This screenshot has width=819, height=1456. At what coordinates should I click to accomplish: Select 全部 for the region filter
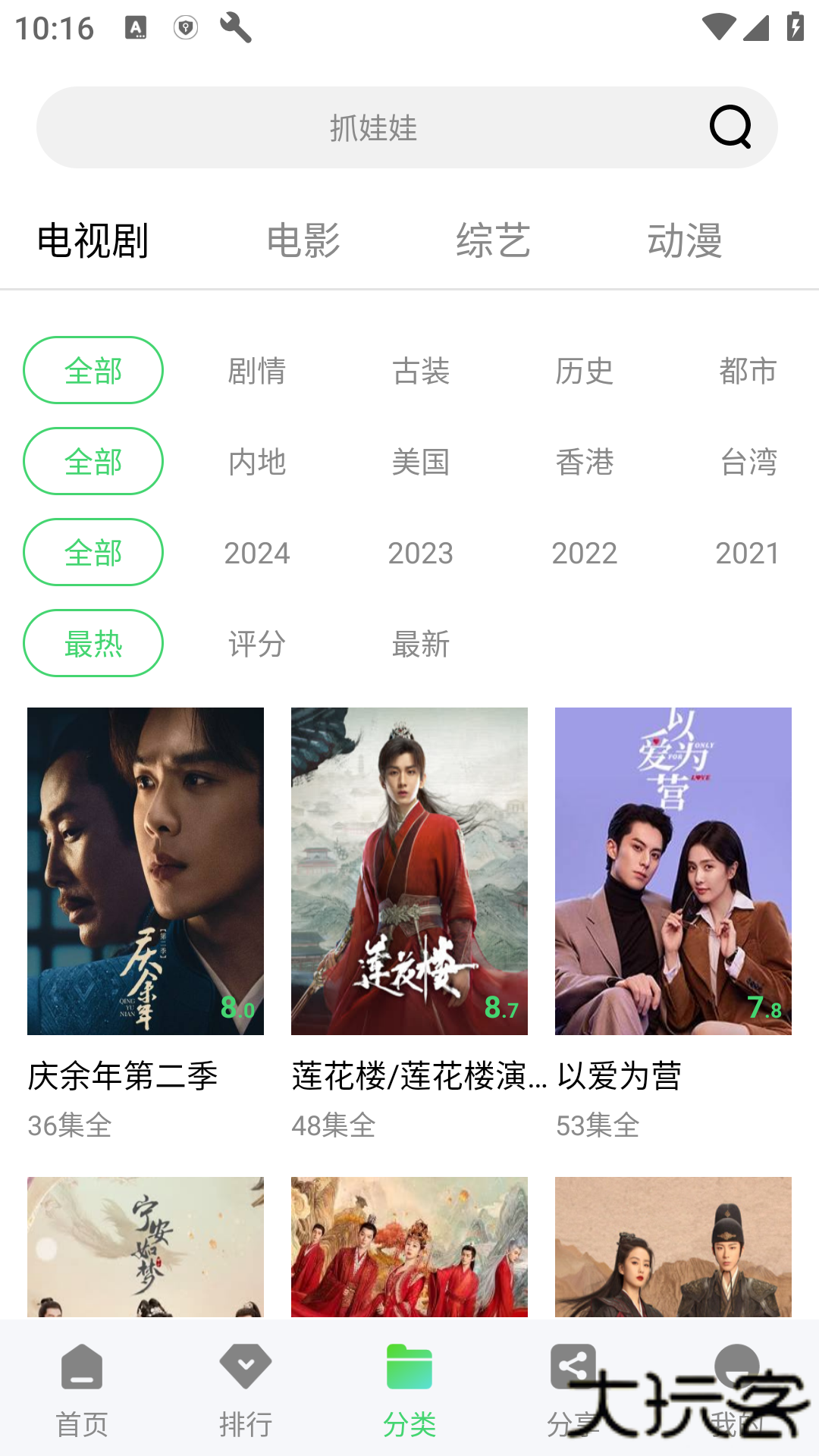[x=92, y=461]
